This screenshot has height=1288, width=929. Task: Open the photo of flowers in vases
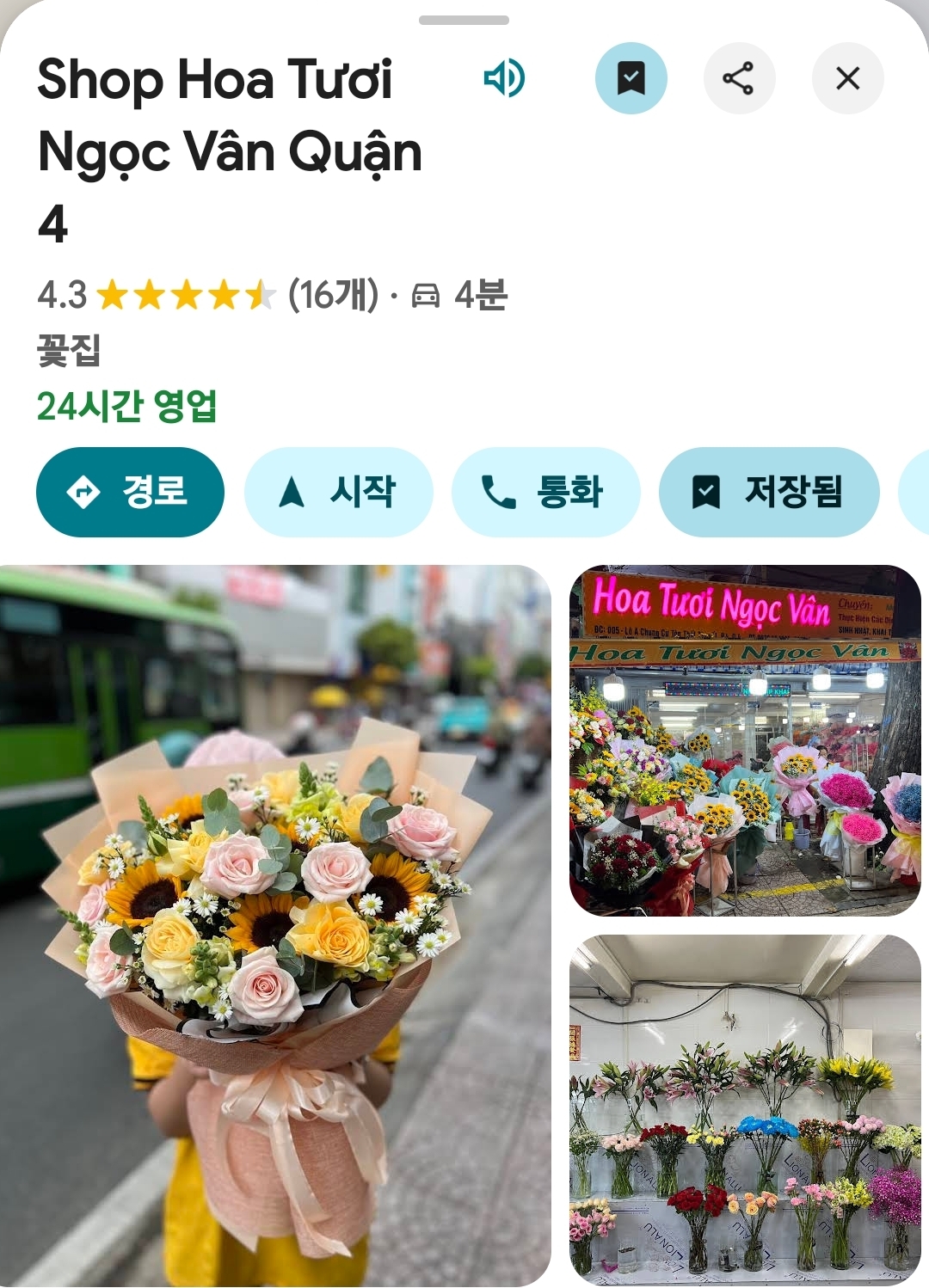click(745, 1109)
